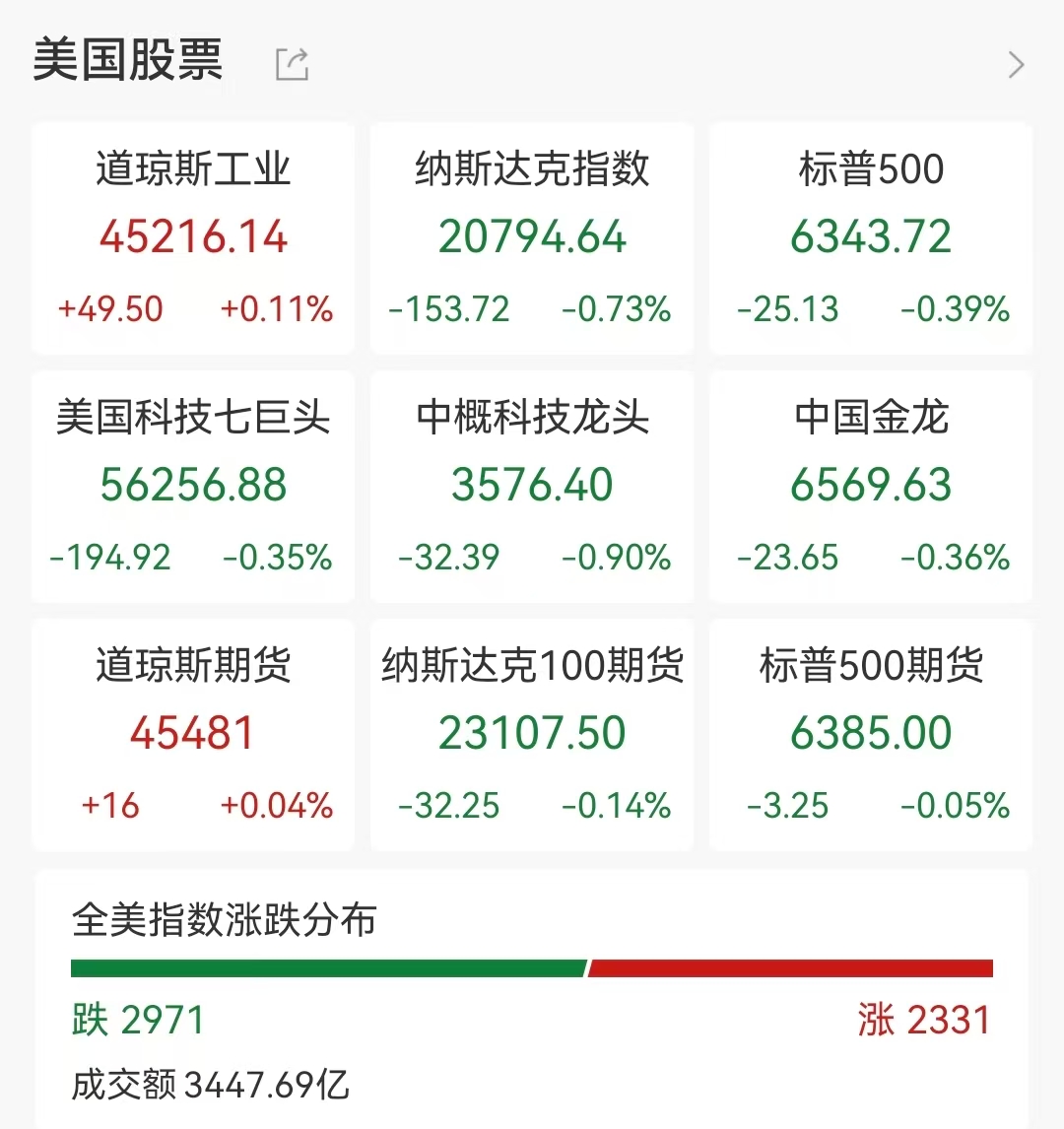
Task: Open the 美国股票 section via its chevron
Action: point(1016,65)
